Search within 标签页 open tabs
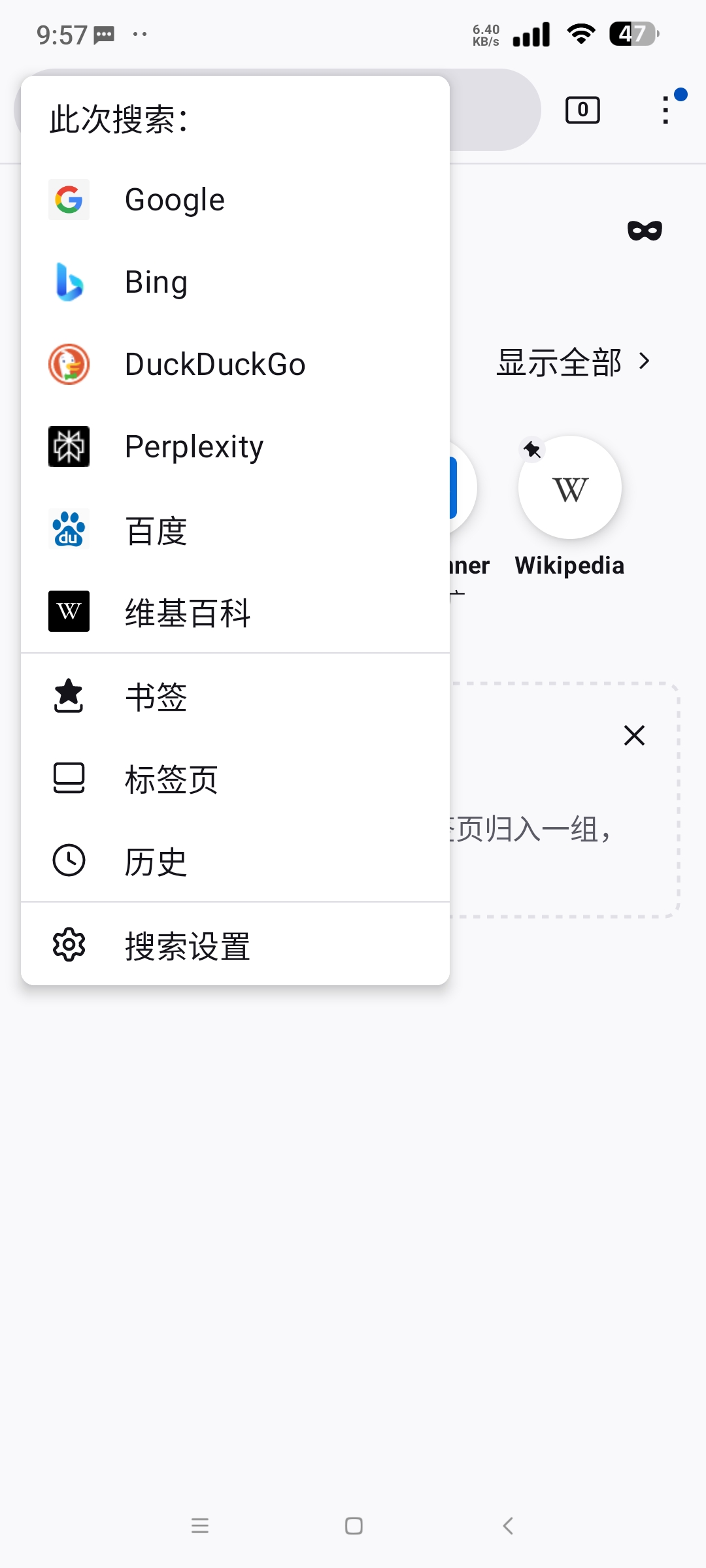The height and width of the screenshot is (1568, 706). tap(171, 779)
